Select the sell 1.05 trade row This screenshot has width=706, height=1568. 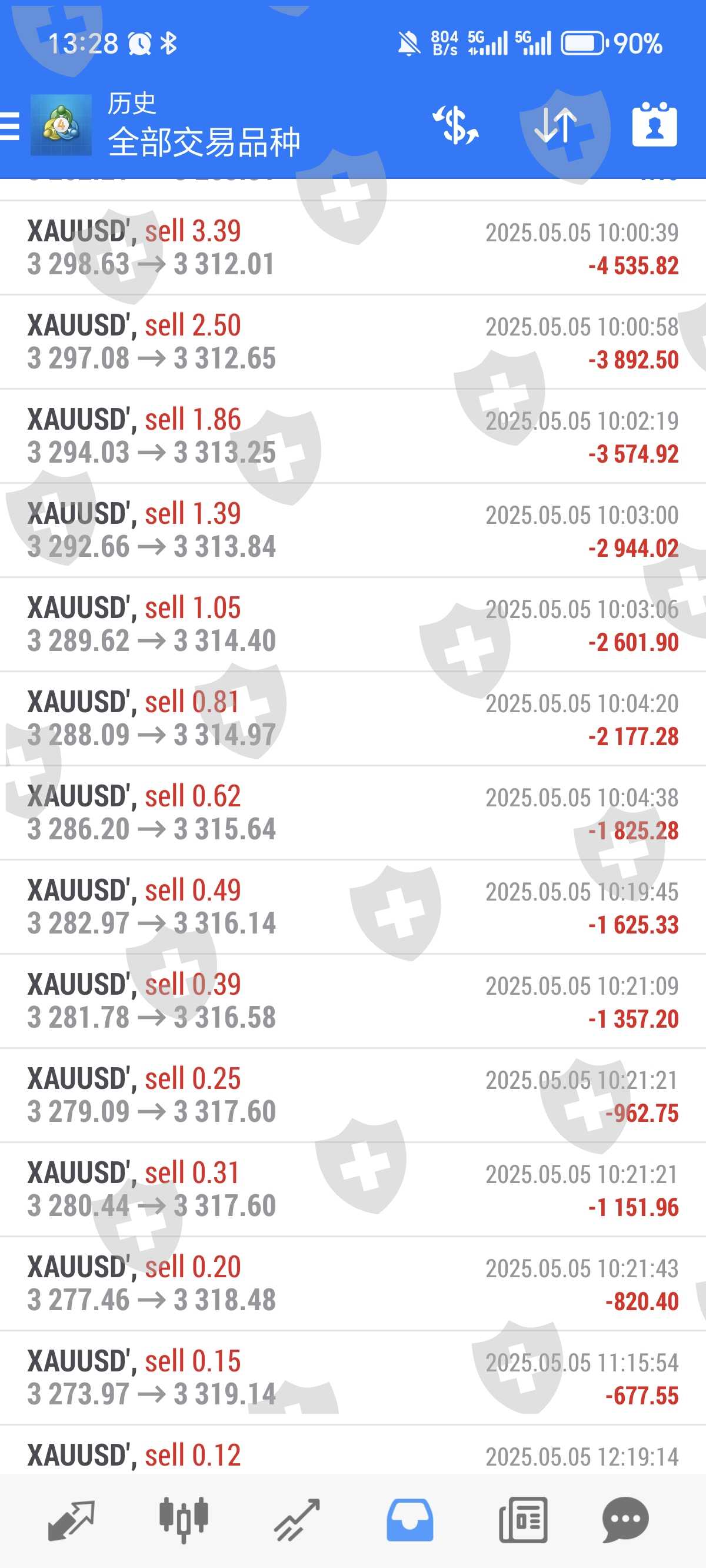click(353, 624)
